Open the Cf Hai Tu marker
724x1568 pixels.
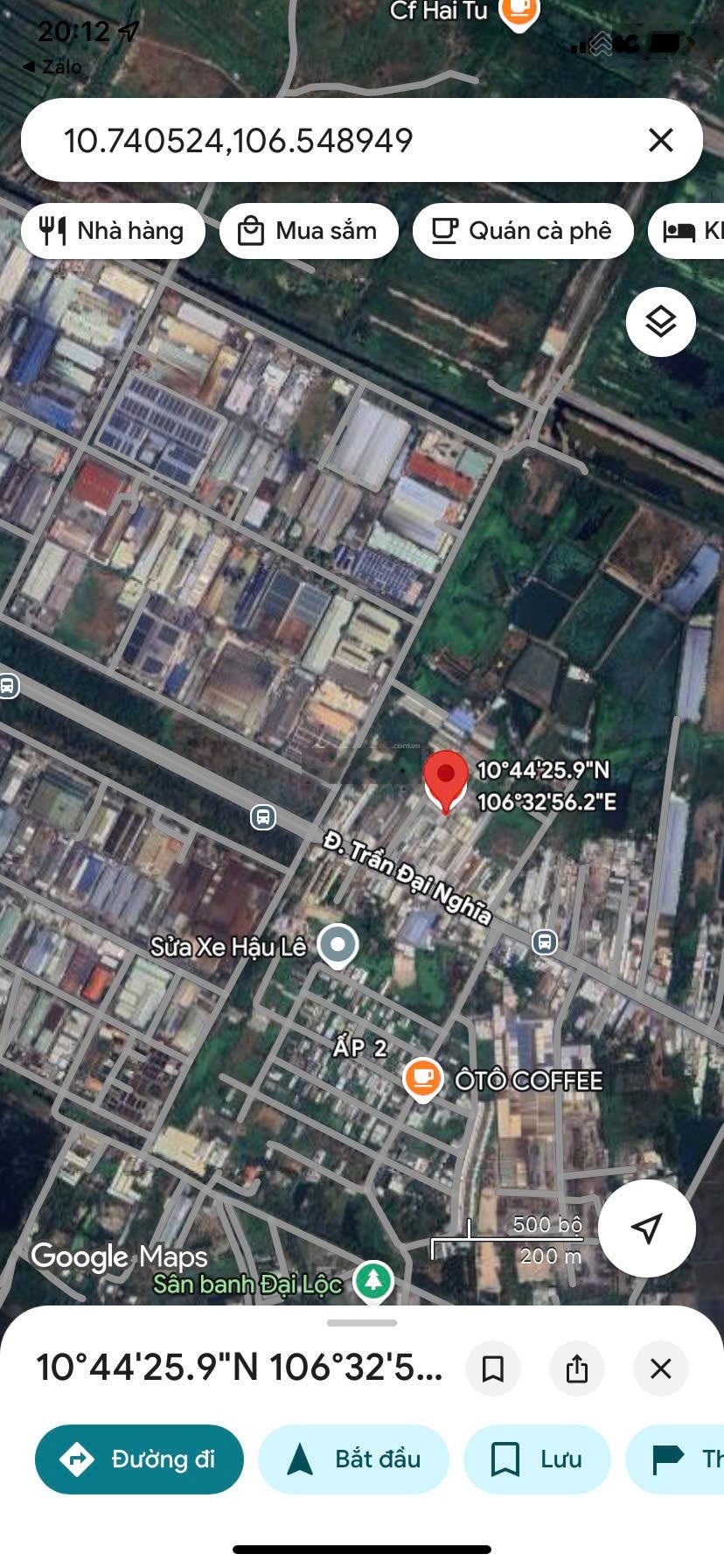coord(519,12)
